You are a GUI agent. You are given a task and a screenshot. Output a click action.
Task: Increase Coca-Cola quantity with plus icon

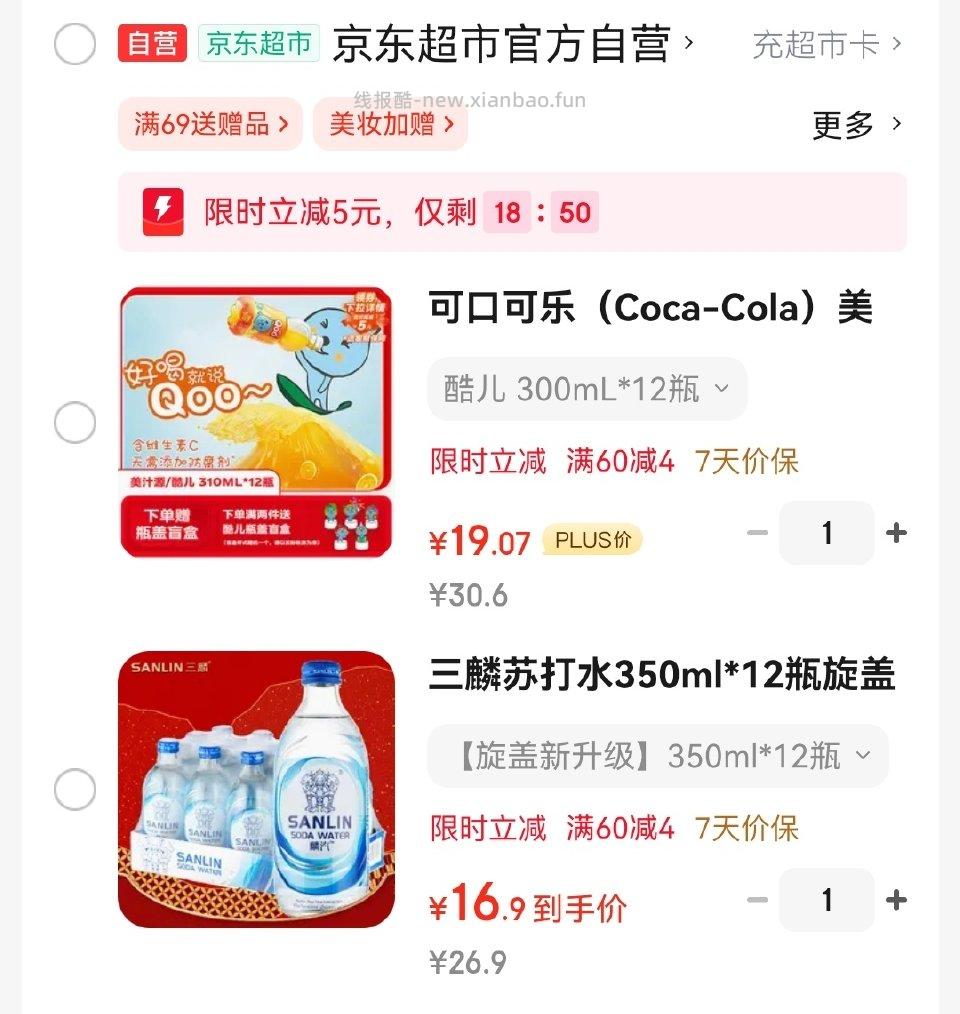[x=895, y=533]
